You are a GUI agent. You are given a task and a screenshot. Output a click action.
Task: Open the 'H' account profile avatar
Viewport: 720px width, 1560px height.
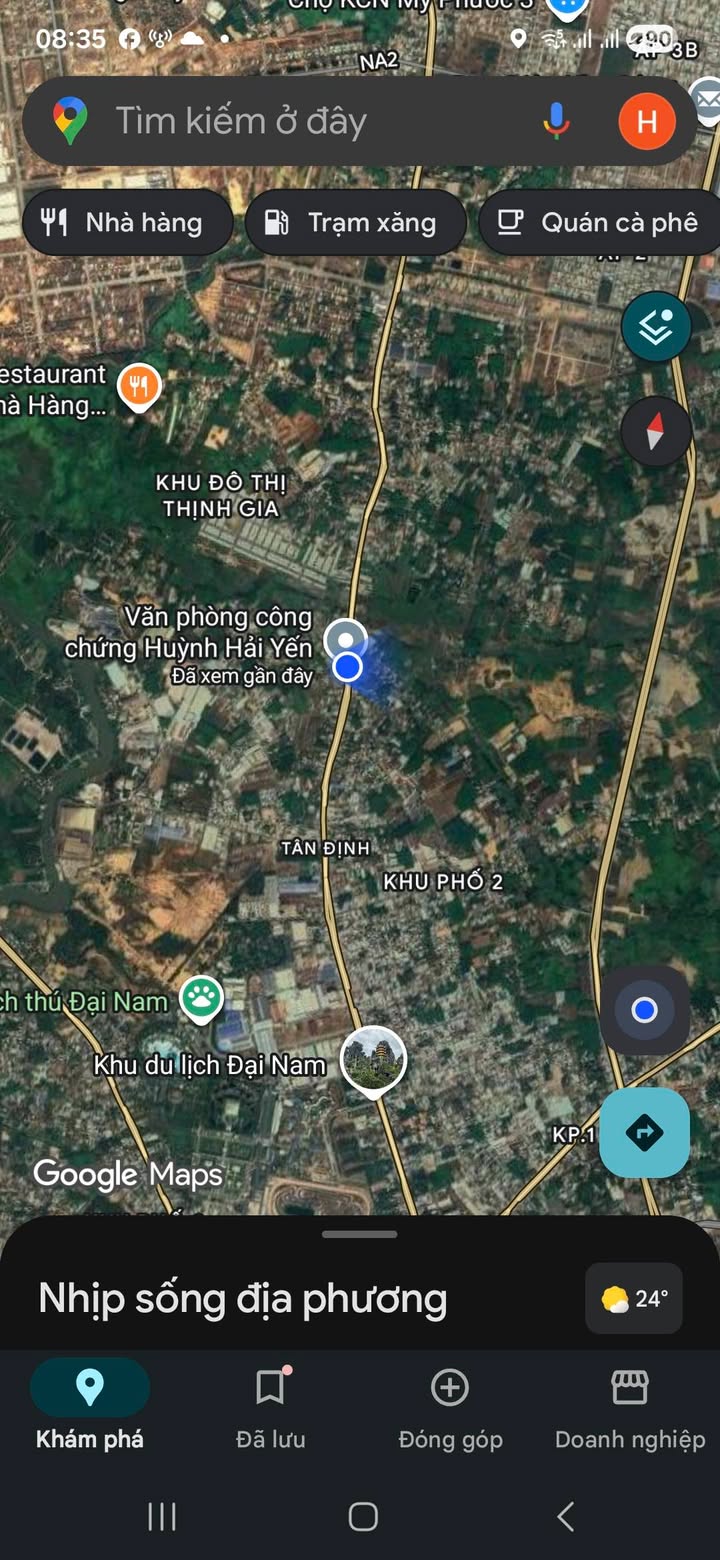[646, 122]
